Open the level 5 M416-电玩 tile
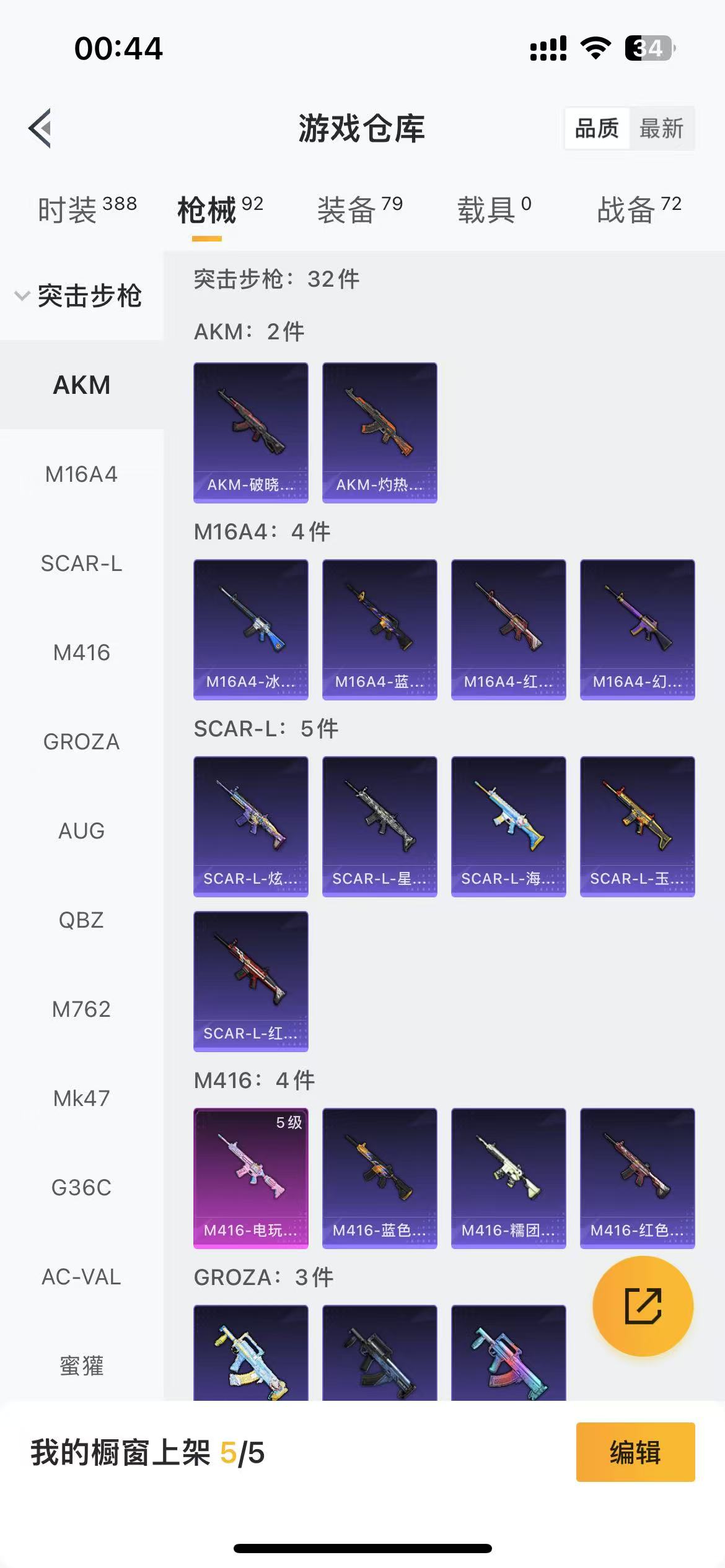Screen dimensions: 725x1568 click(x=251, y=1178)
